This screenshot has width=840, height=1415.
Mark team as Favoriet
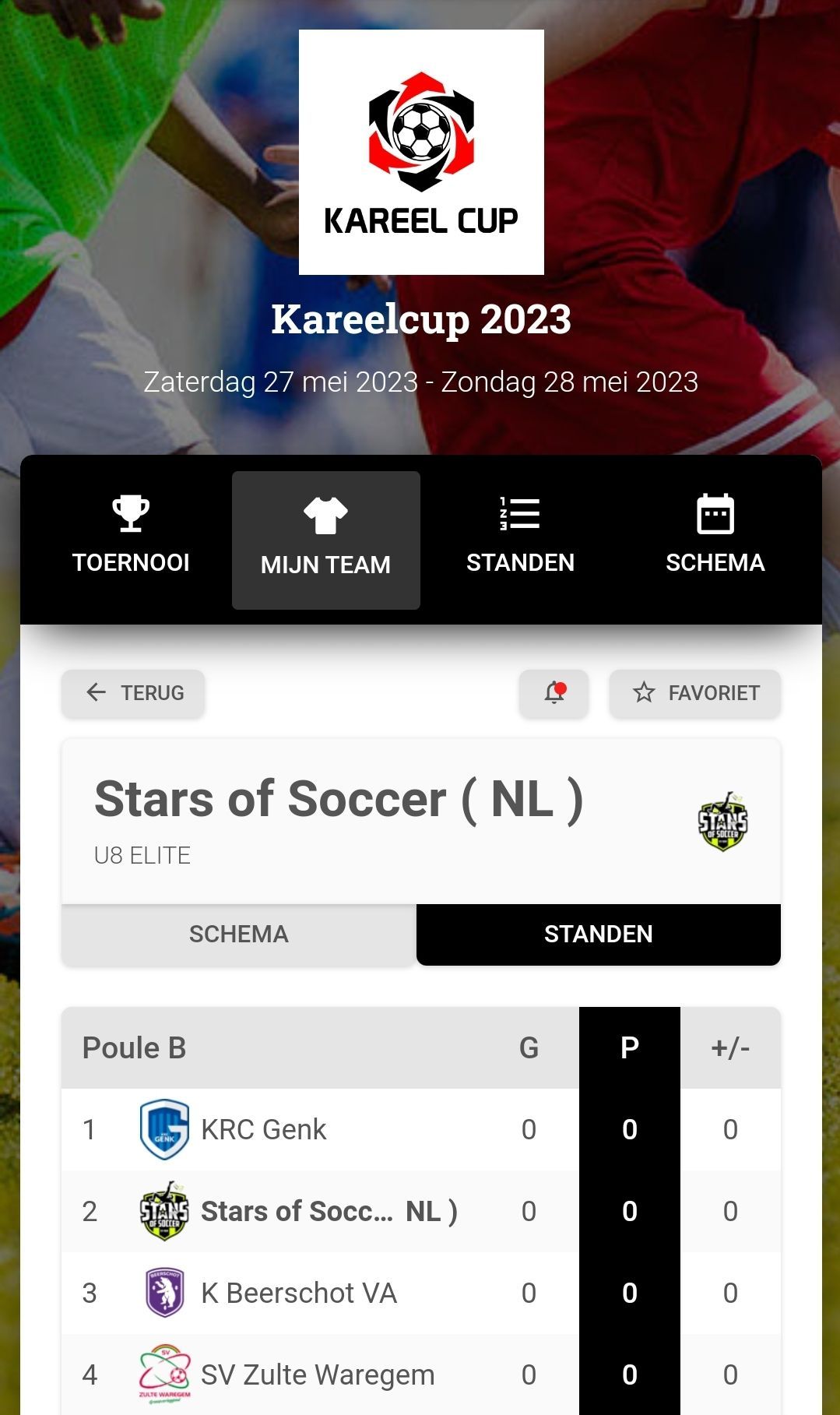[695, 692]
